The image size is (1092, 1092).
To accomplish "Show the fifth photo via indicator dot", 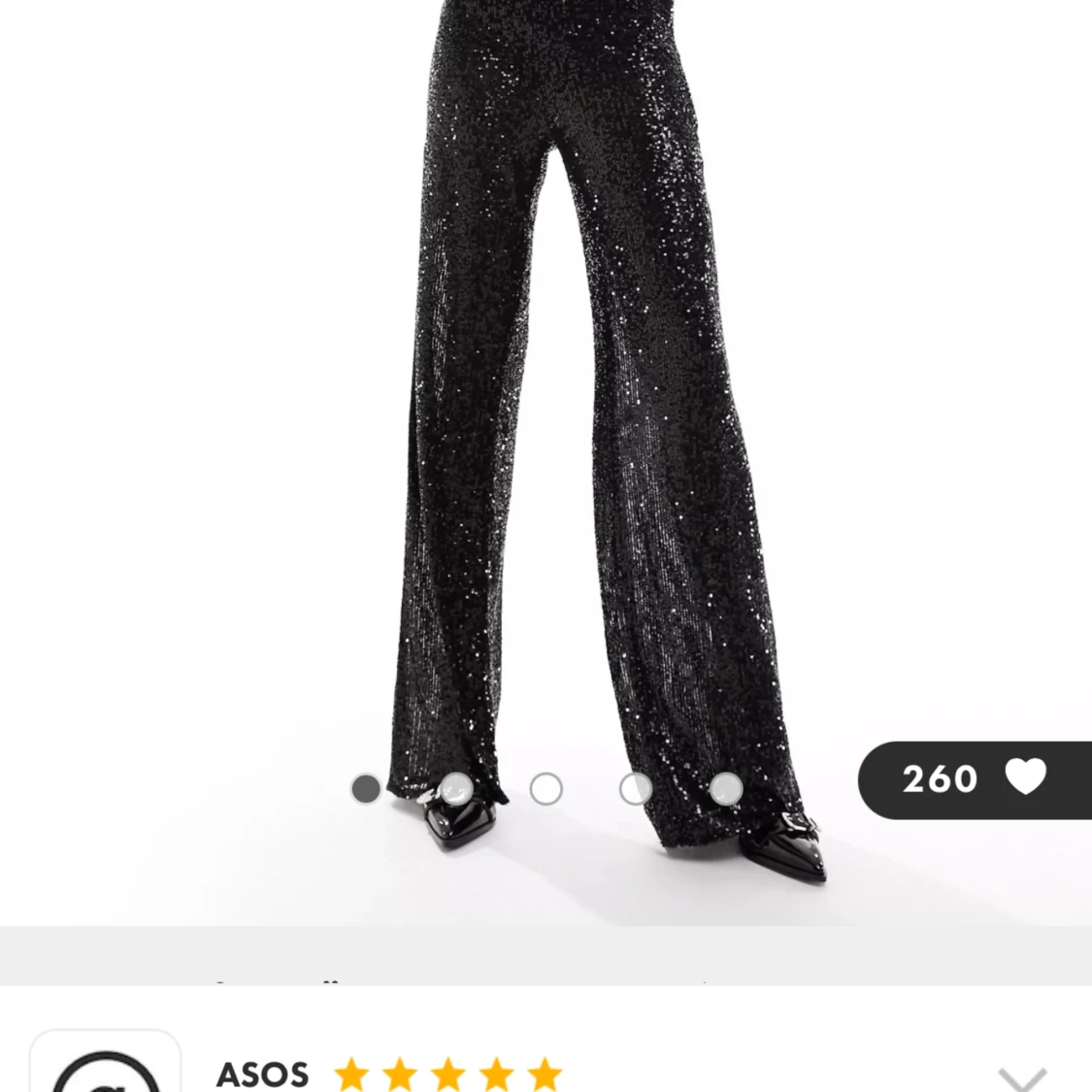I will 725,789.
